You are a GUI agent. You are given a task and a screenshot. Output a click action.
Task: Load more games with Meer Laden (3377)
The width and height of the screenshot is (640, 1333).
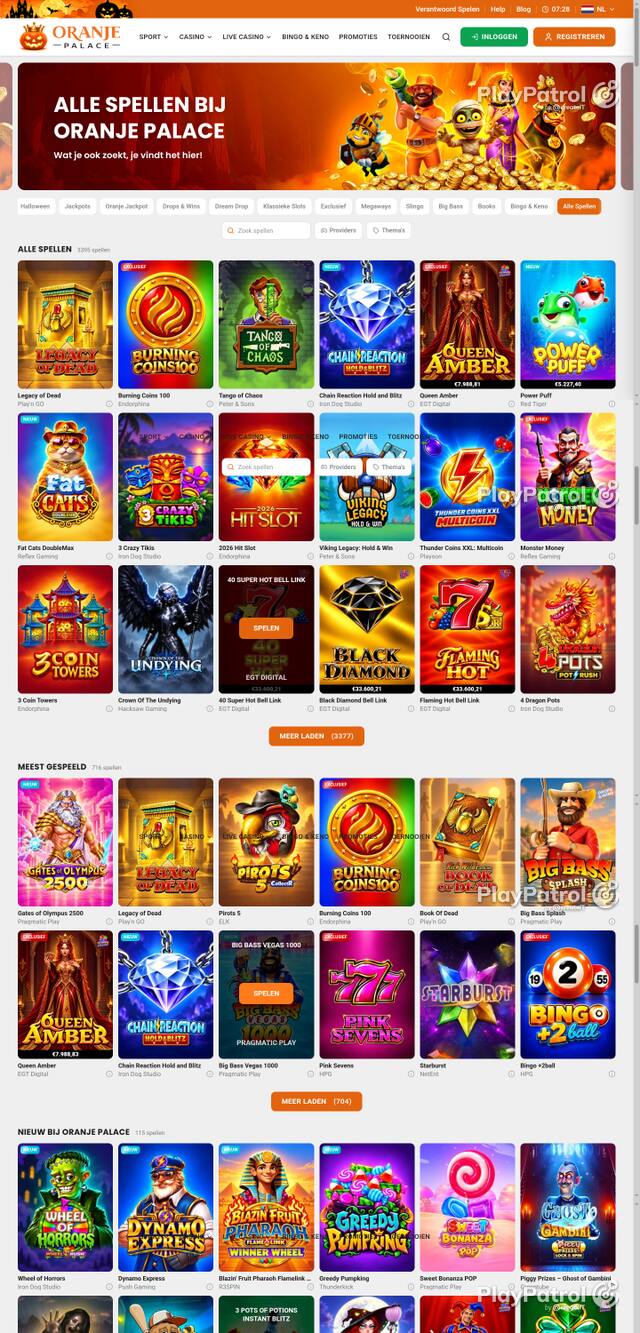(316, 736)
